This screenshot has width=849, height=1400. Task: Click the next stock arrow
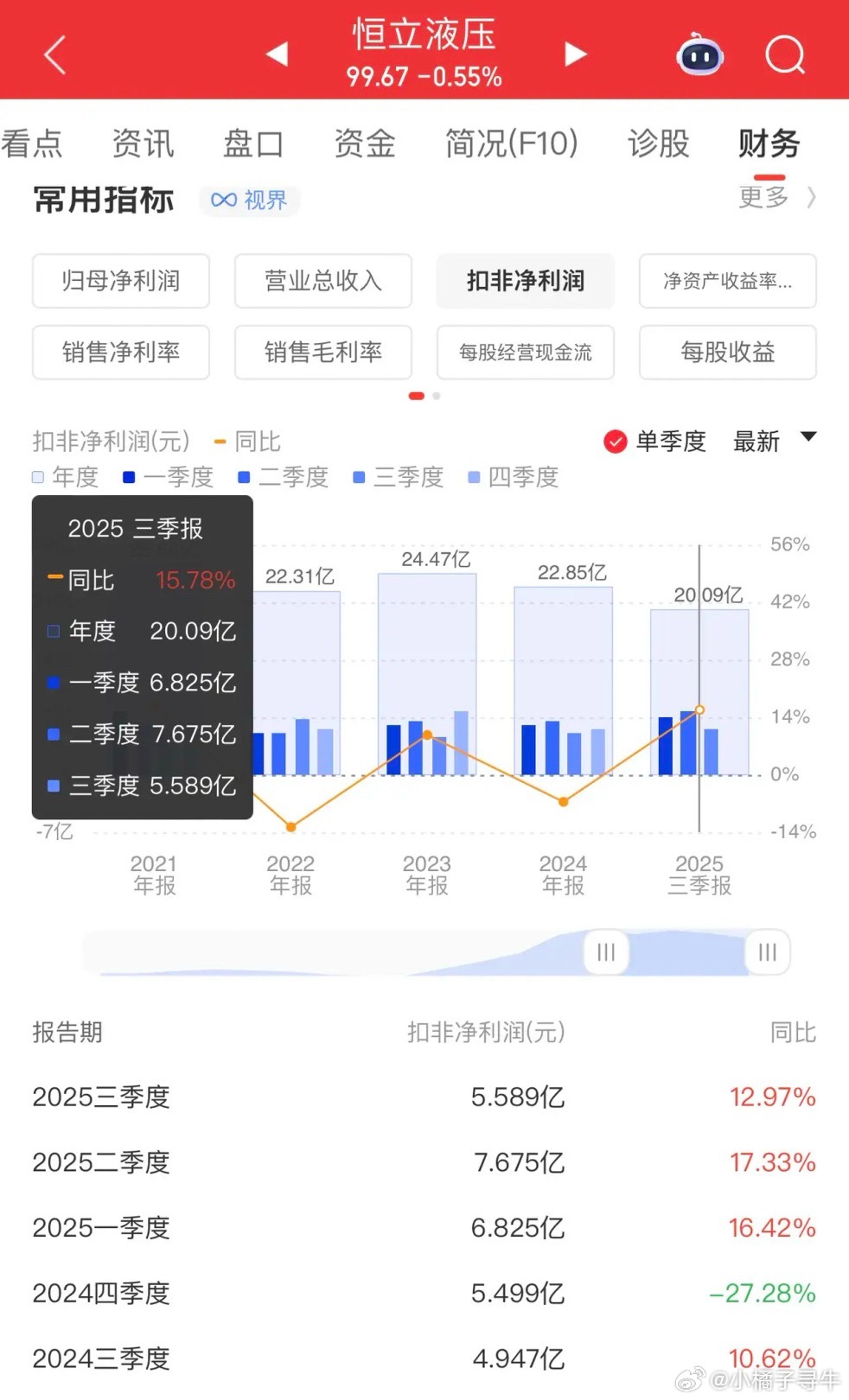pyautogui.click(x=574, y=54)
